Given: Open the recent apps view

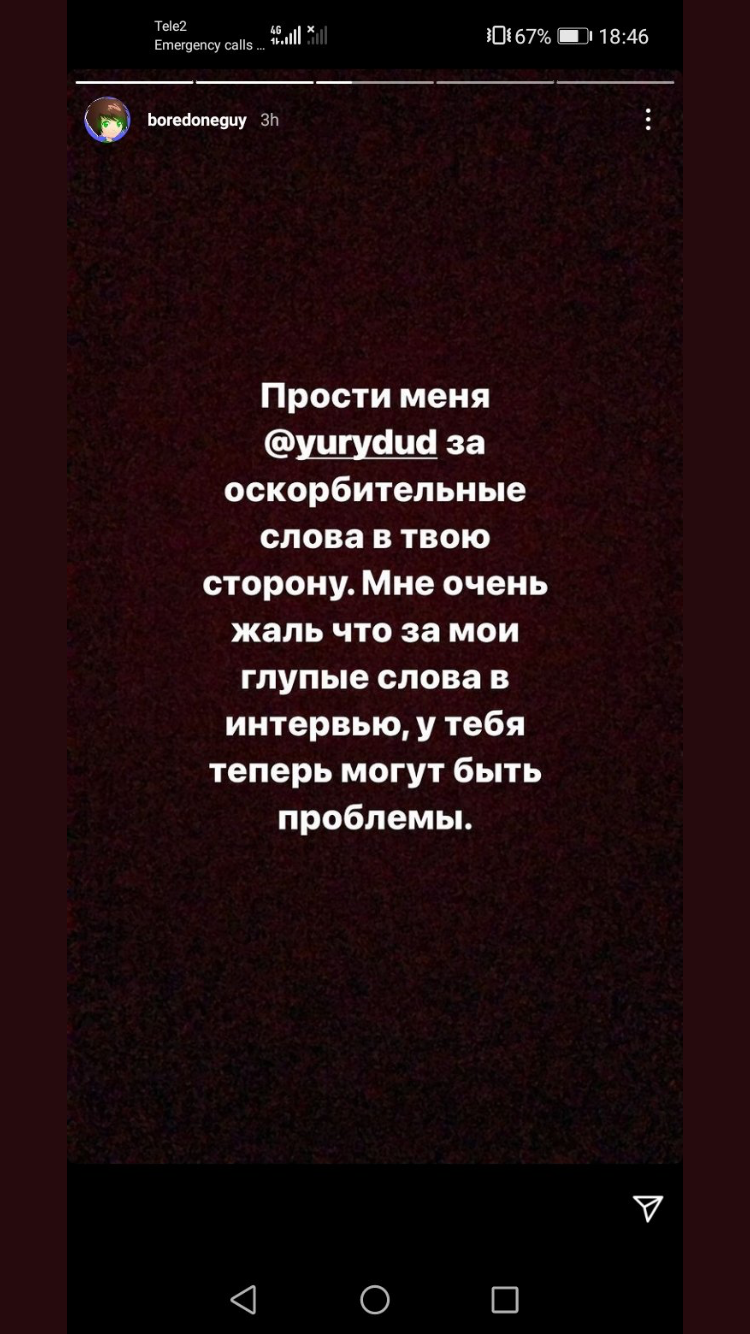Looking at the screenshot, I should [505, 1299].
